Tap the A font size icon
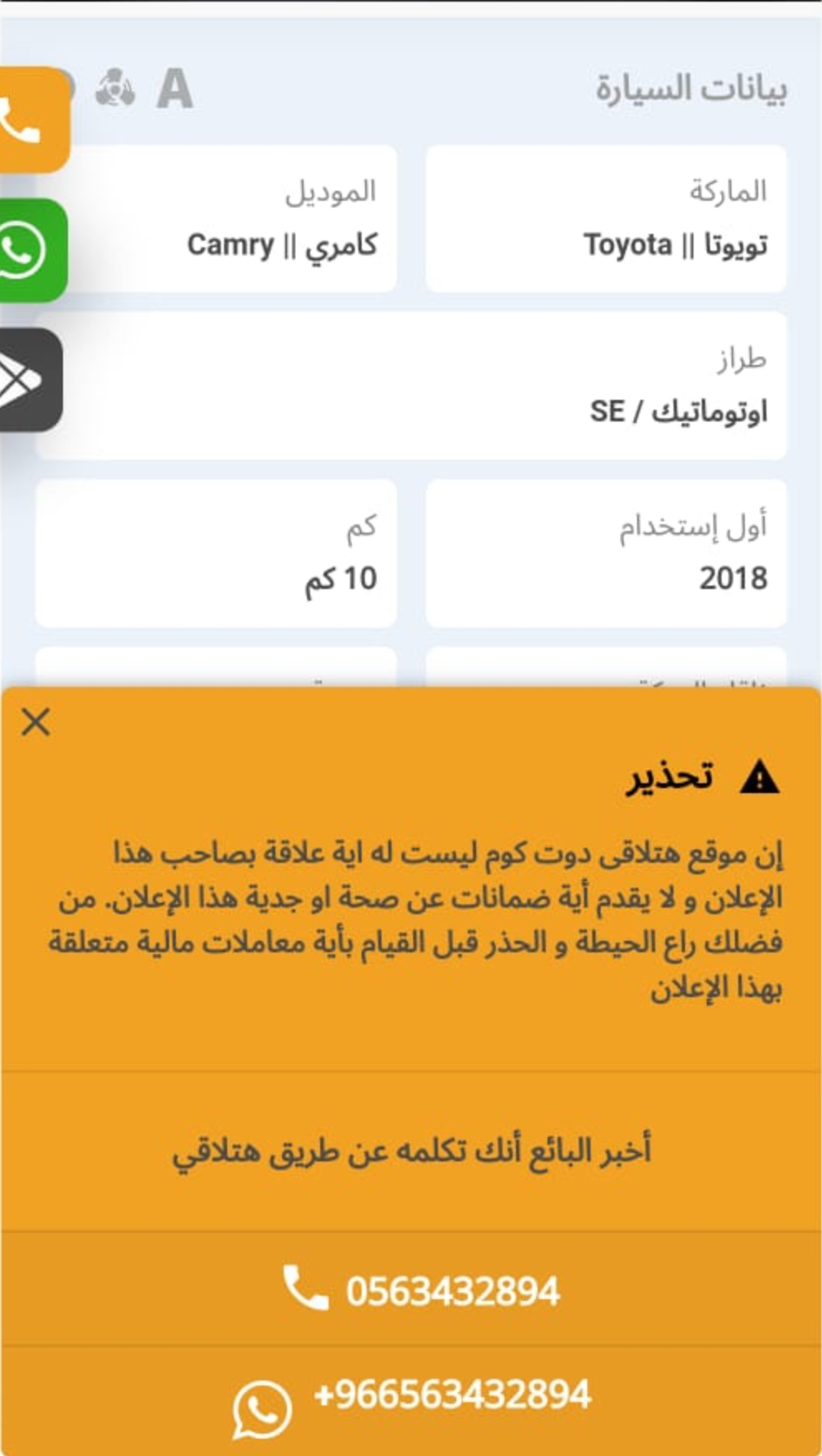Image resolution: width=822 pixels, height=1456 pixels. [x=175, y=89]
